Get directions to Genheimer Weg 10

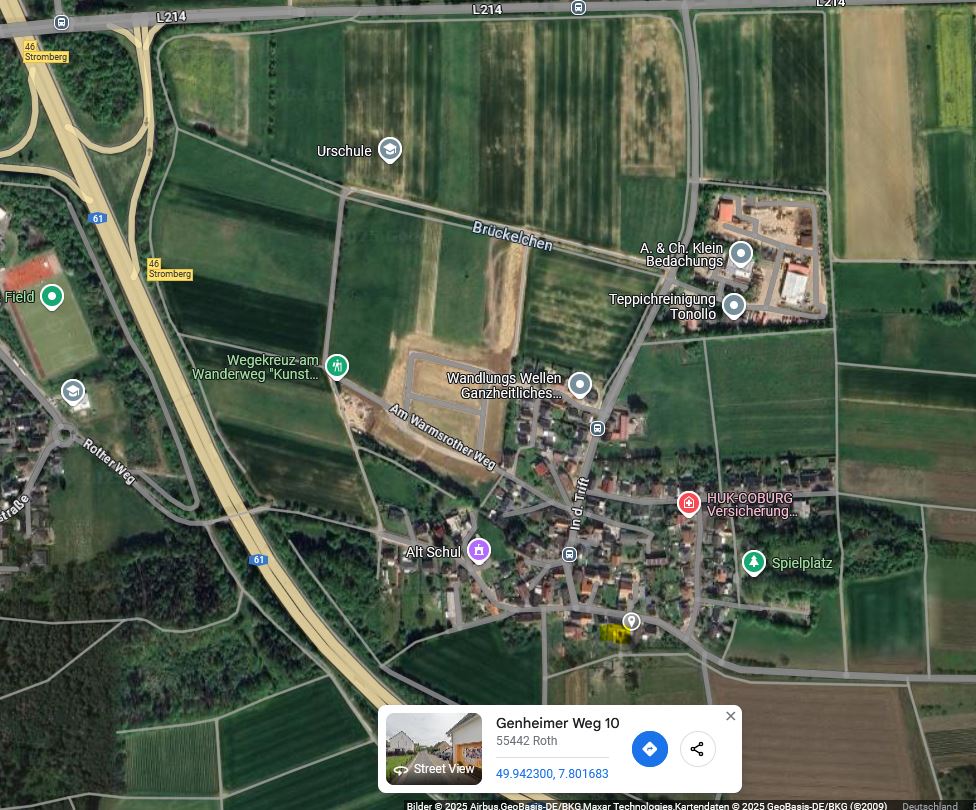pos(649,749)
